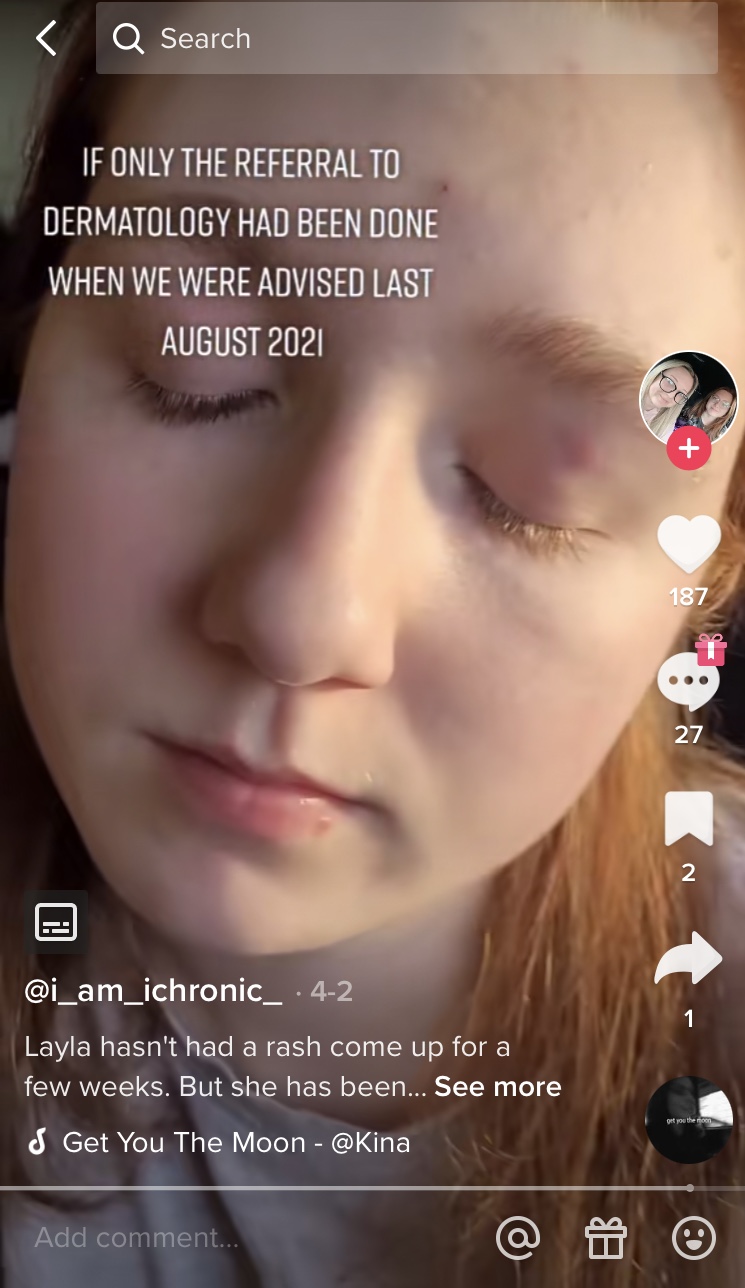
Task: Send a gift via gift box icon
Action: pos(605,1239)
